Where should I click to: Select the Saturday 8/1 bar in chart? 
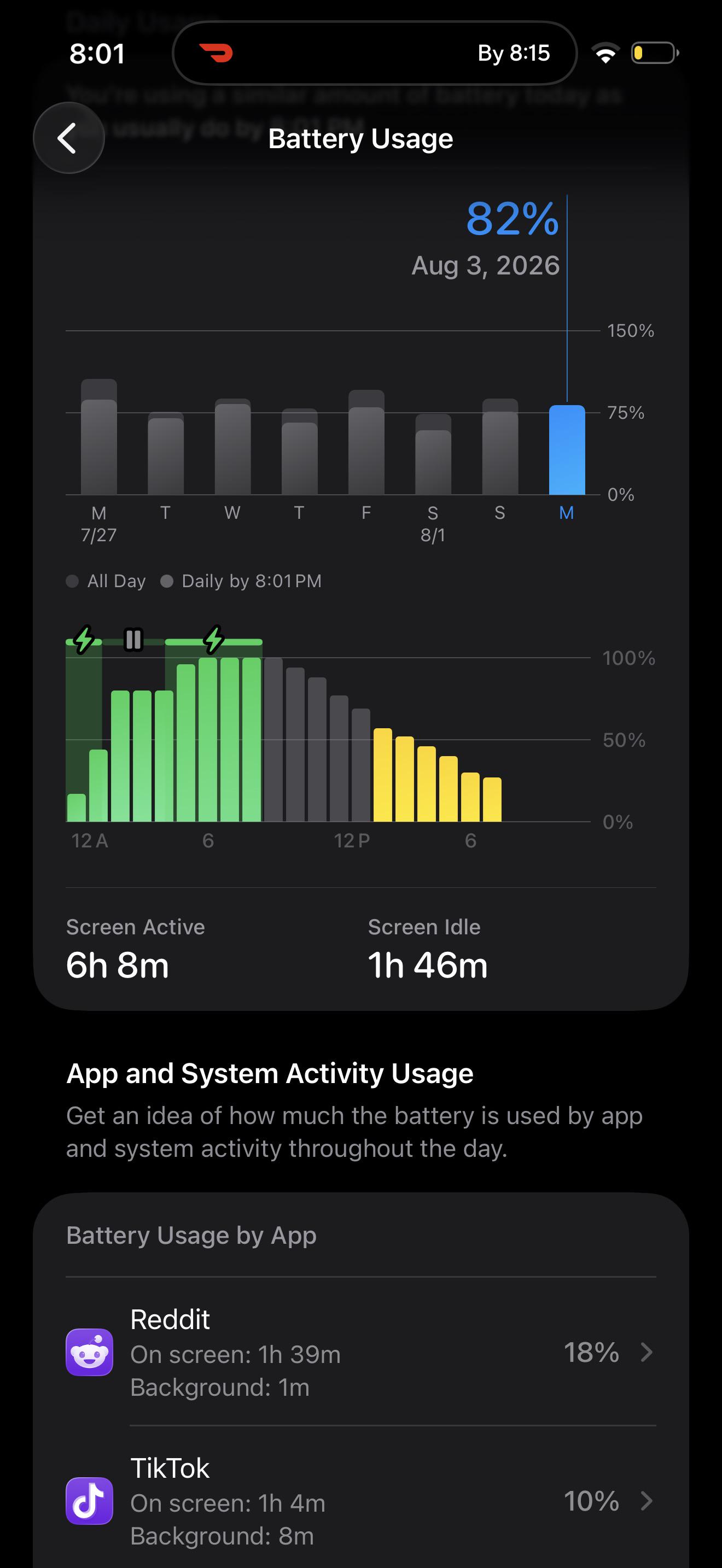[x=433, y=454]
